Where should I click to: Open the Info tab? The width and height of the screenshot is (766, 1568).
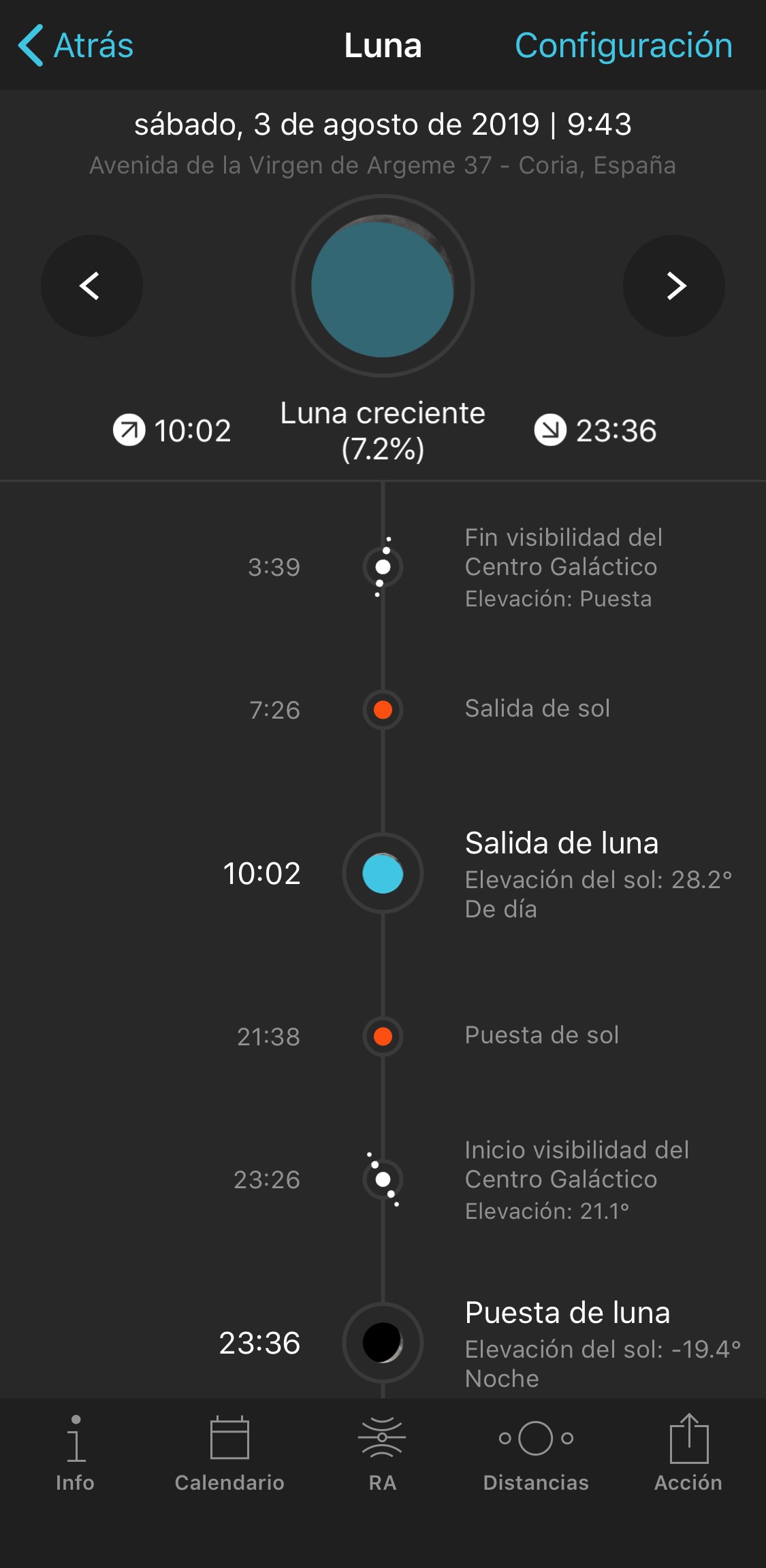click(x=75, y=1453)
